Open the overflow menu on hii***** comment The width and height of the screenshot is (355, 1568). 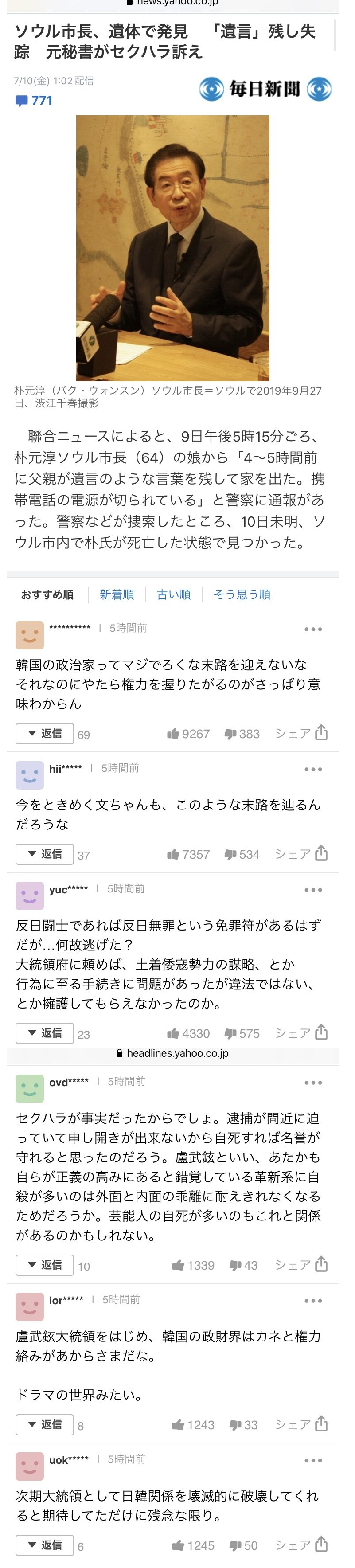pyautogui.click(x=313, y=769)
